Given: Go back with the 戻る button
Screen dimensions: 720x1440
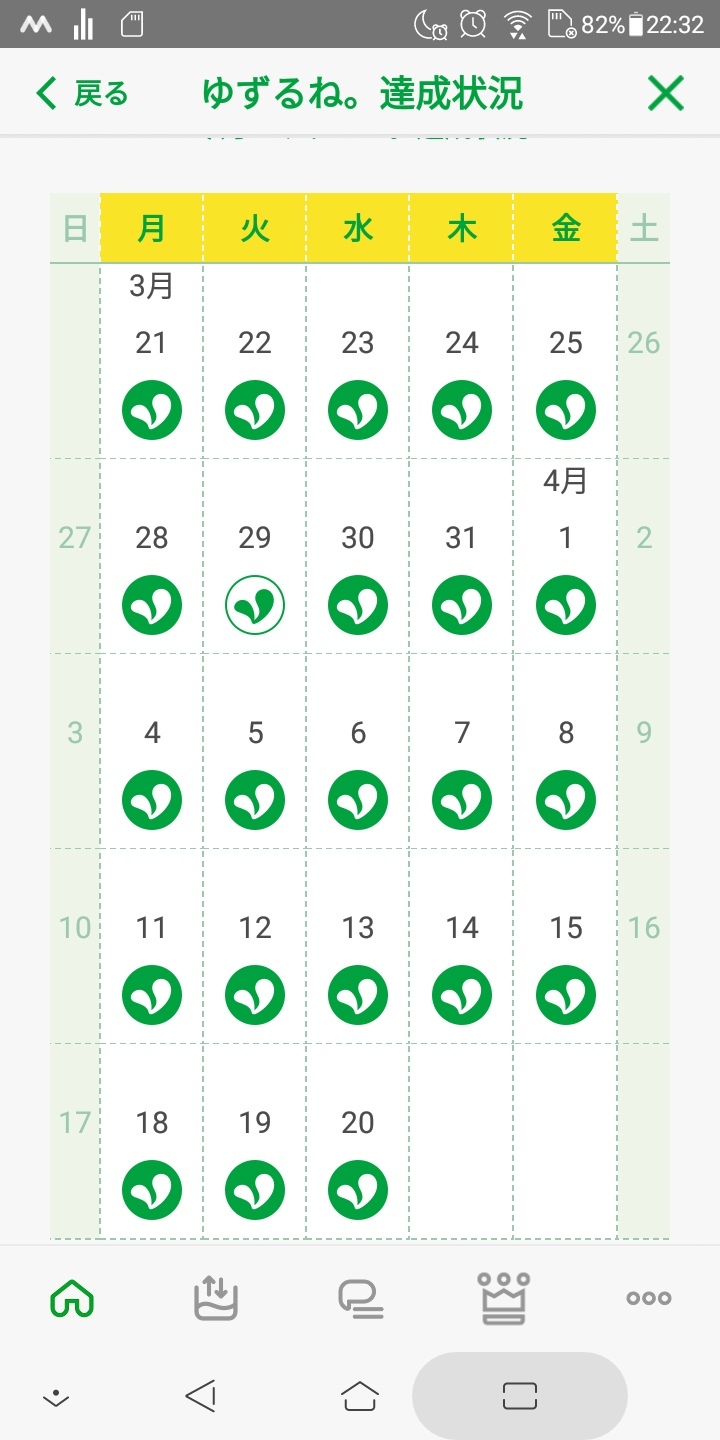Looking at the screenshot, I should tap(82, 94).
